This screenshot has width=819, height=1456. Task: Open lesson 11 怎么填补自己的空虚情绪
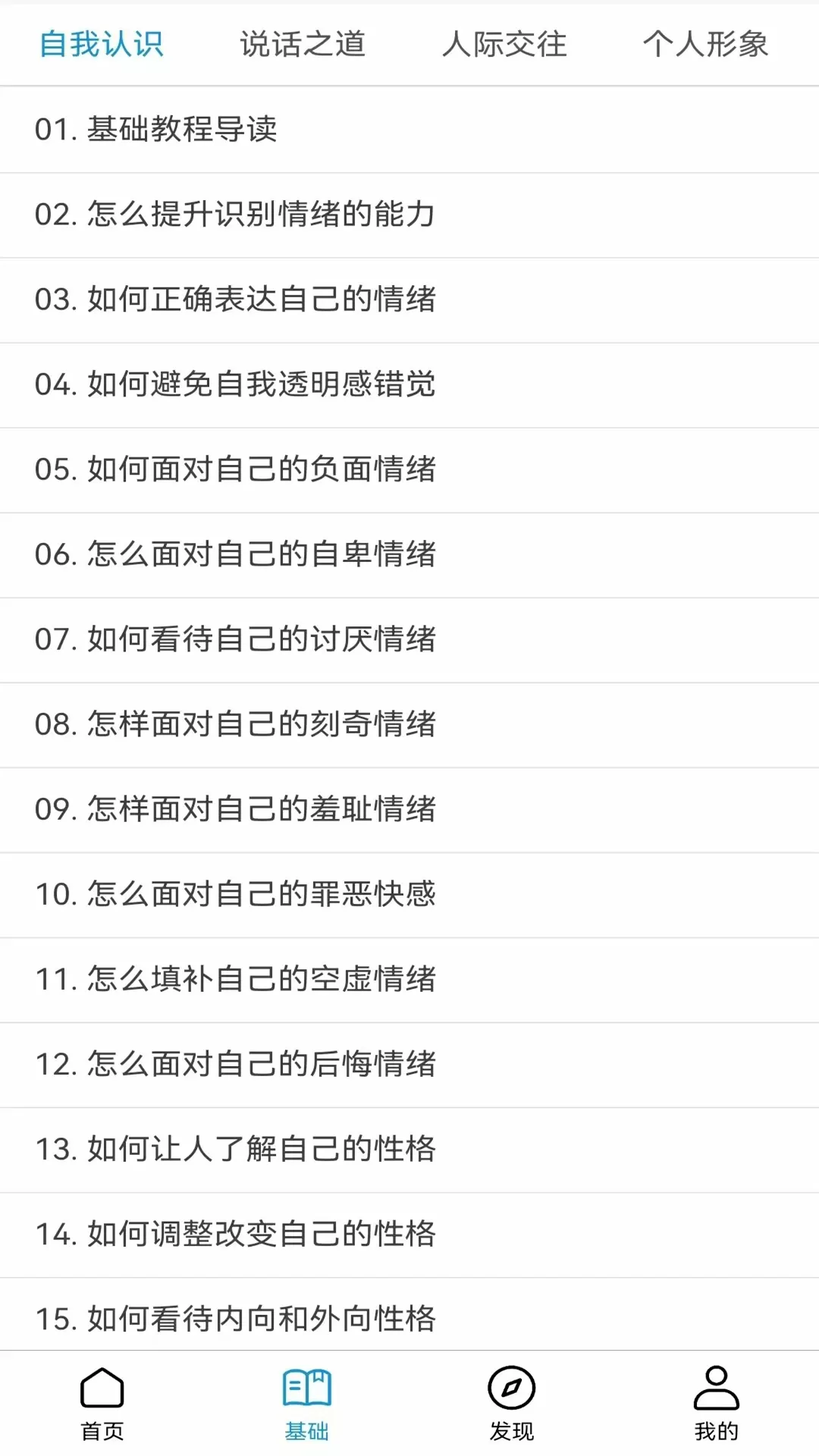point(409,979)
